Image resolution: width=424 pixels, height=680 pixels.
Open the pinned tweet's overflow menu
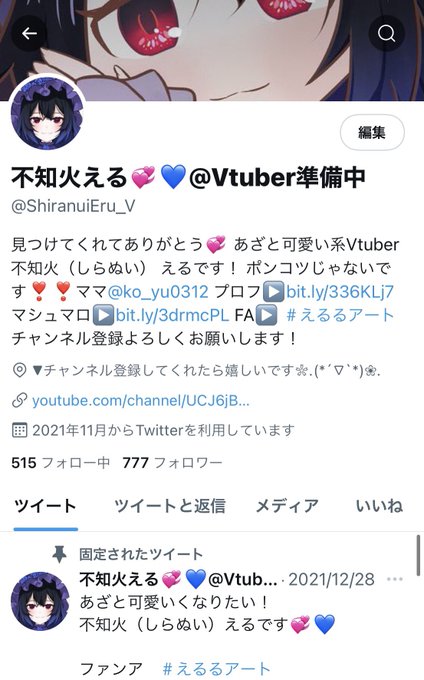(395, 579)
